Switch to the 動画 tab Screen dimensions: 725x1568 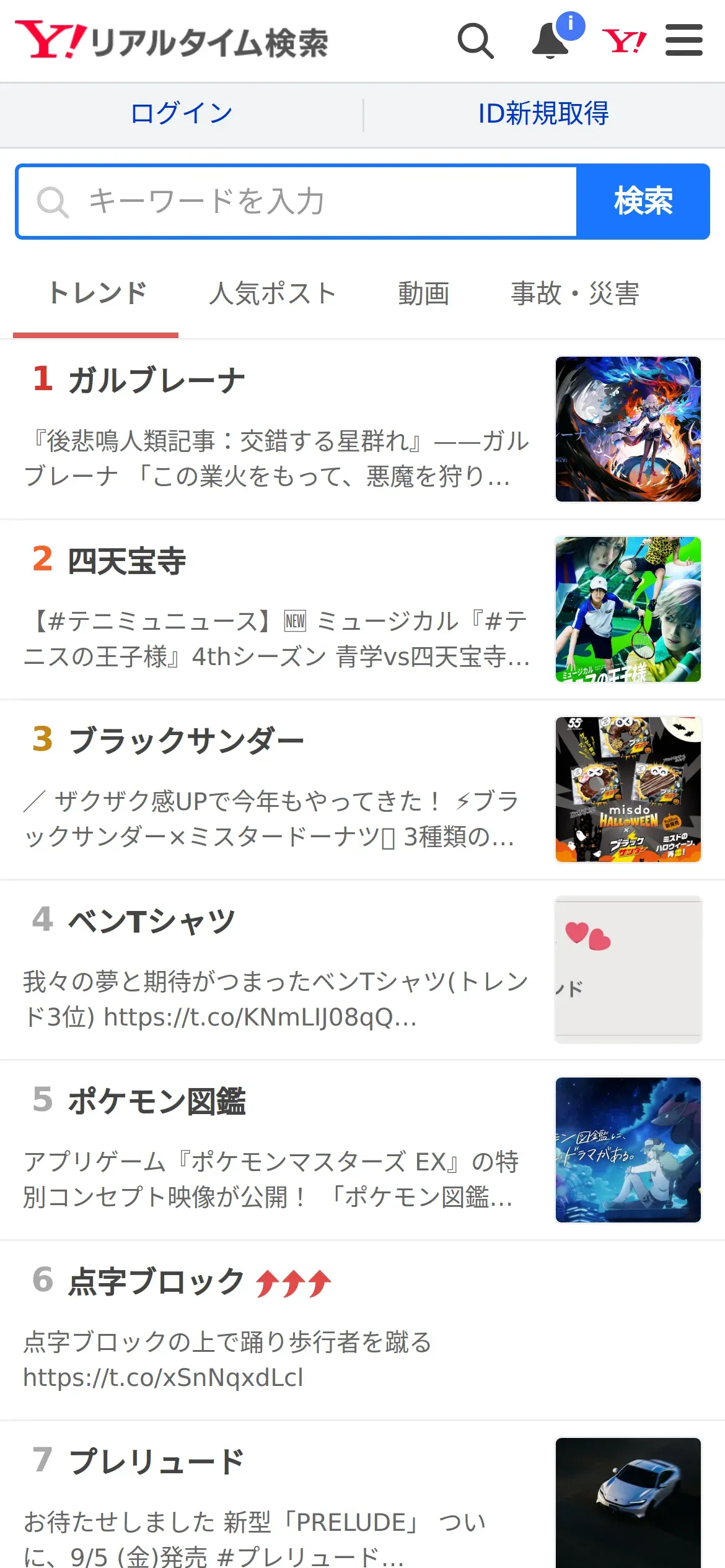(x=424, y=294)
